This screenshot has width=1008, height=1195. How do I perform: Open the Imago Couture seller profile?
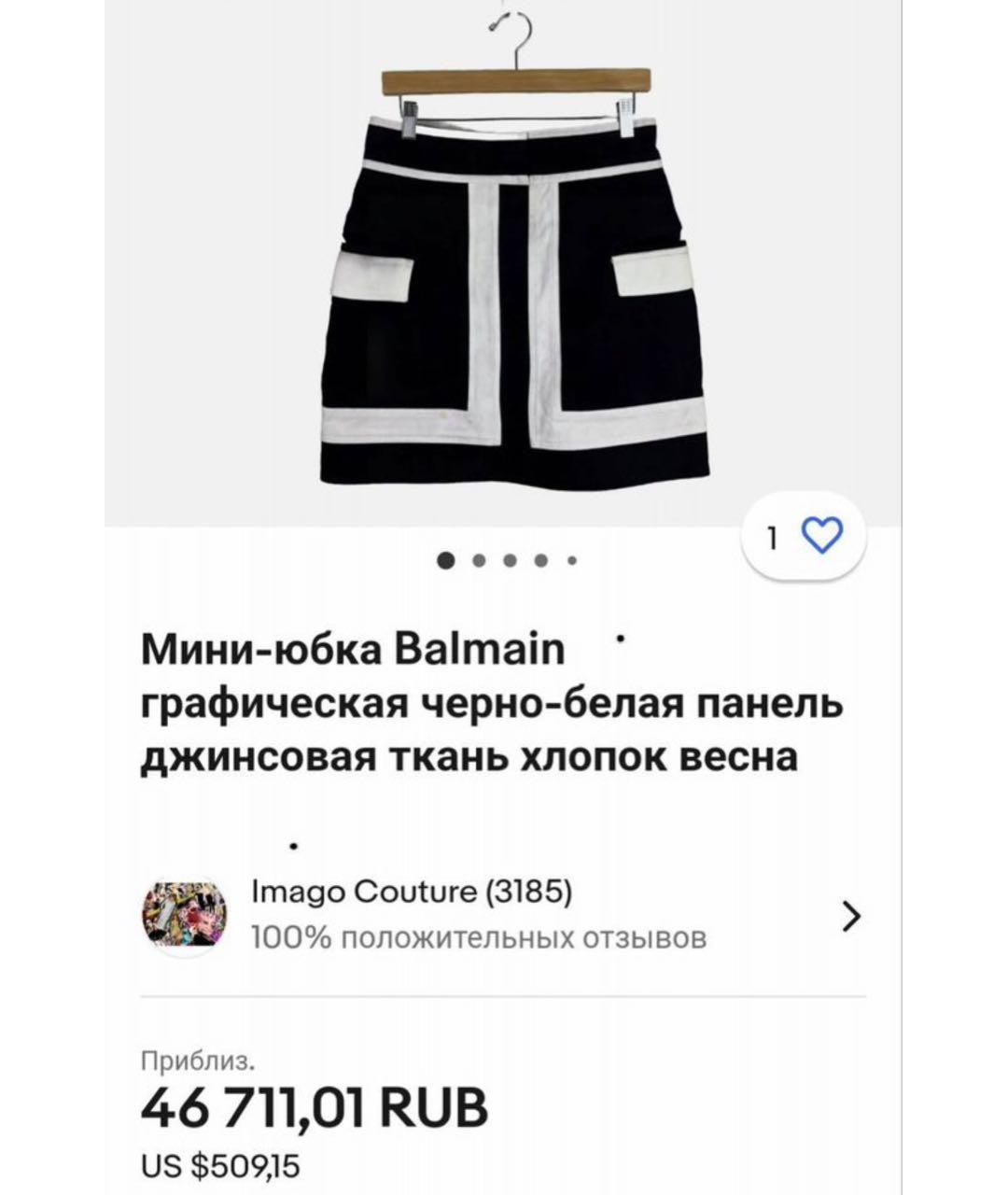click(x=412, y=893)
